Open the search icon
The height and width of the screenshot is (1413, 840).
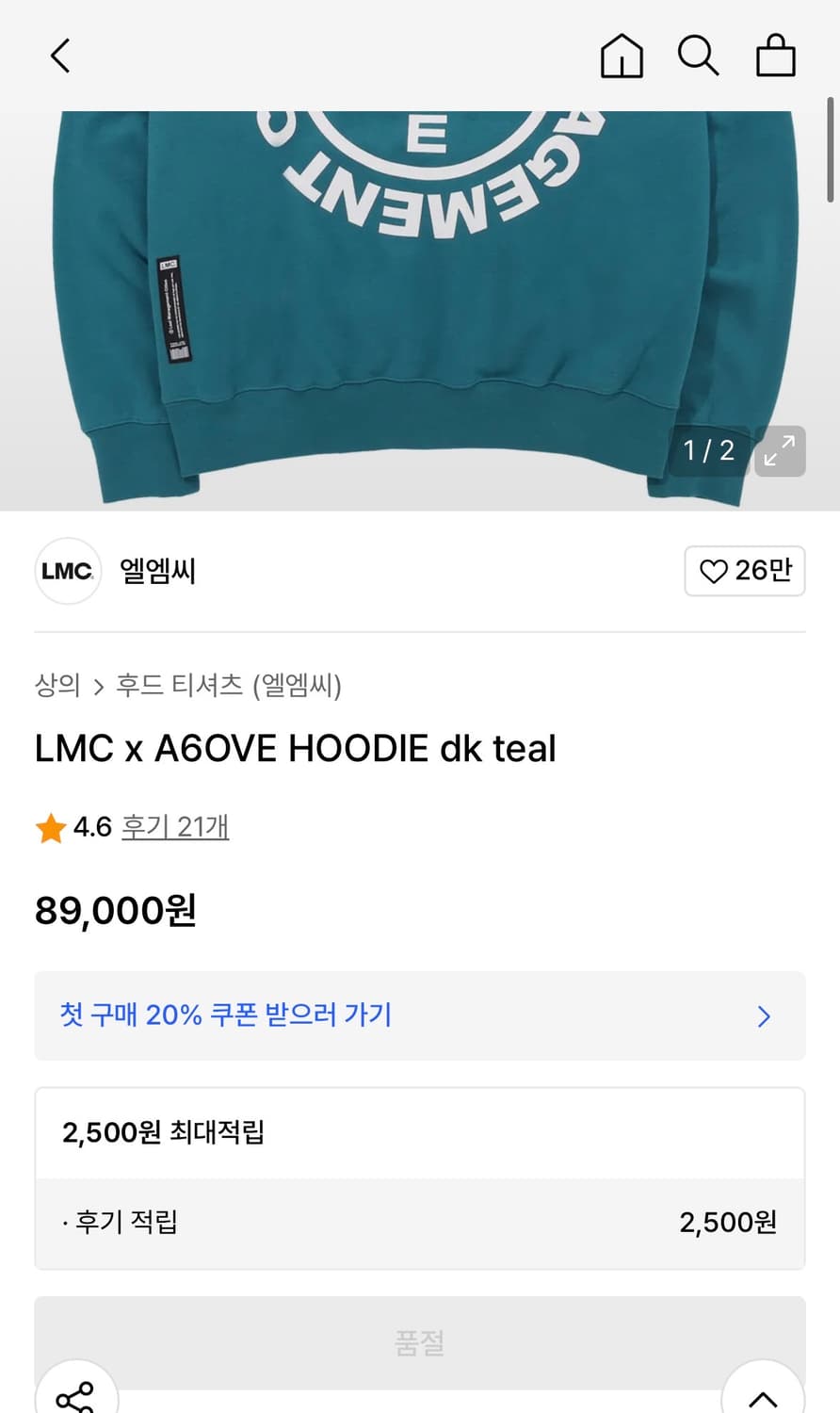click(x=699, y=57)
